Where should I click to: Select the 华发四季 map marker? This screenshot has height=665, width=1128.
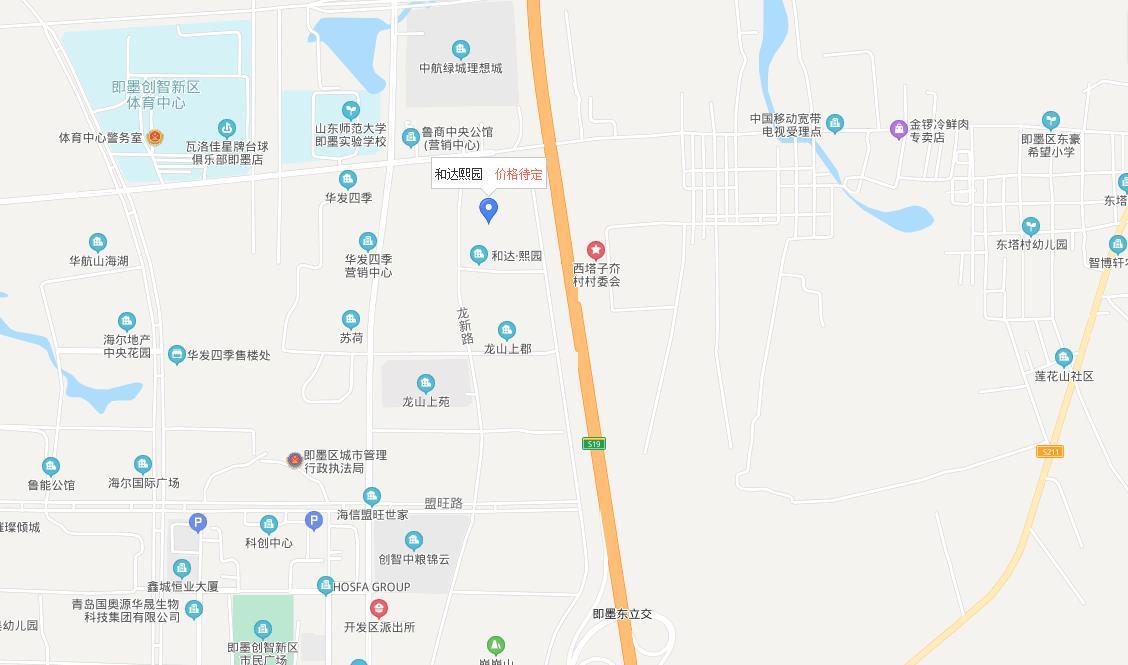348,180
